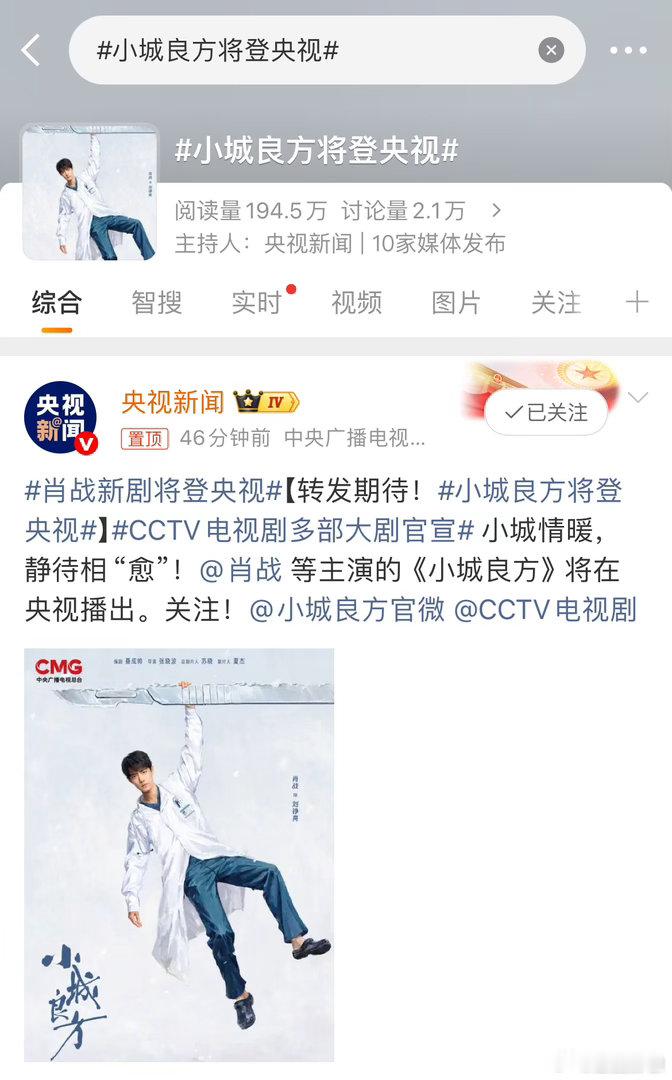The width and height of the screenshot is (672, 1080).
Task: Switch to the 图片 tab
Action: [456, 302]
